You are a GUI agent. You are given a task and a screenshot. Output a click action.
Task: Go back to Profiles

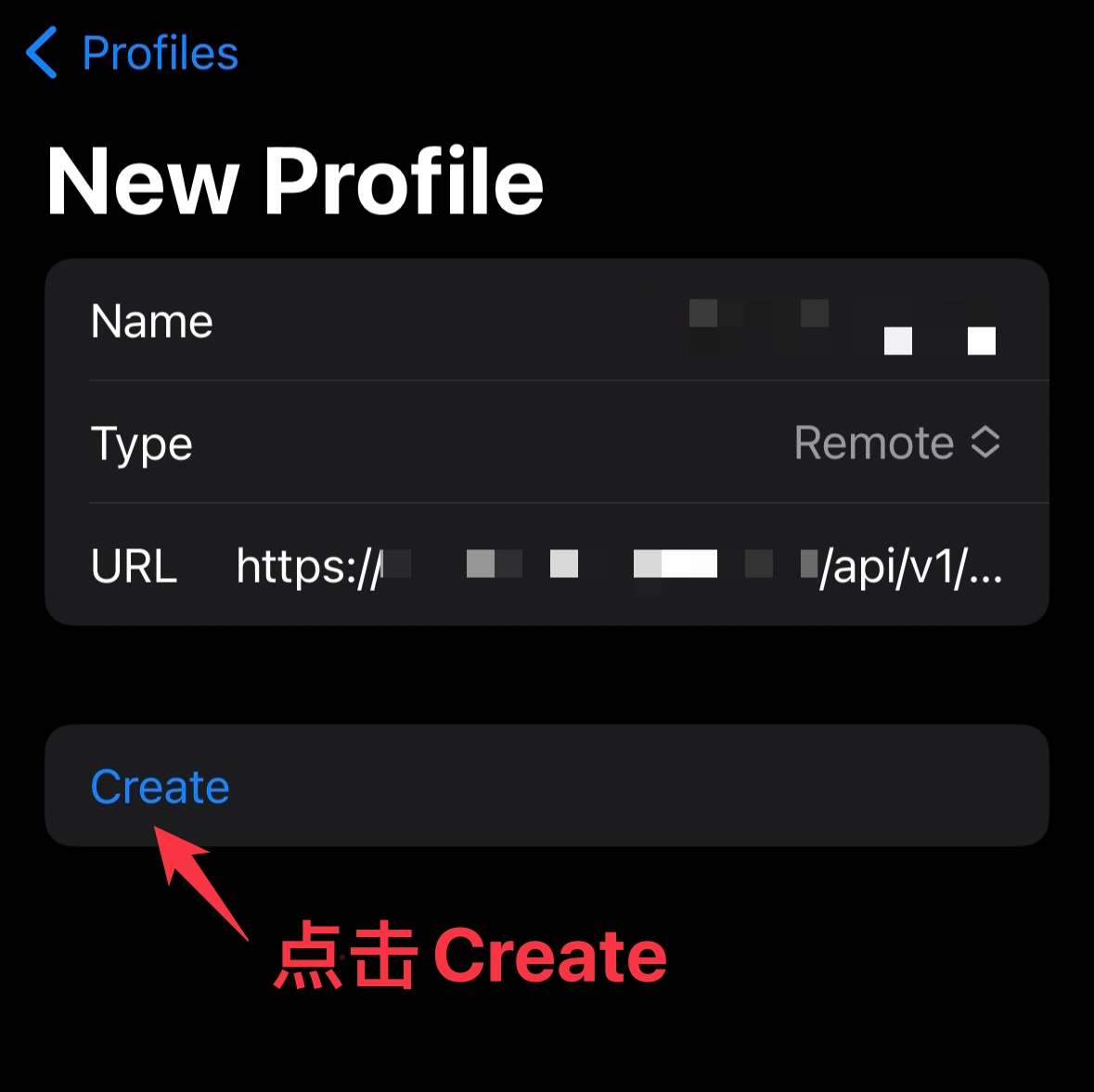click(x=133, y=53)
